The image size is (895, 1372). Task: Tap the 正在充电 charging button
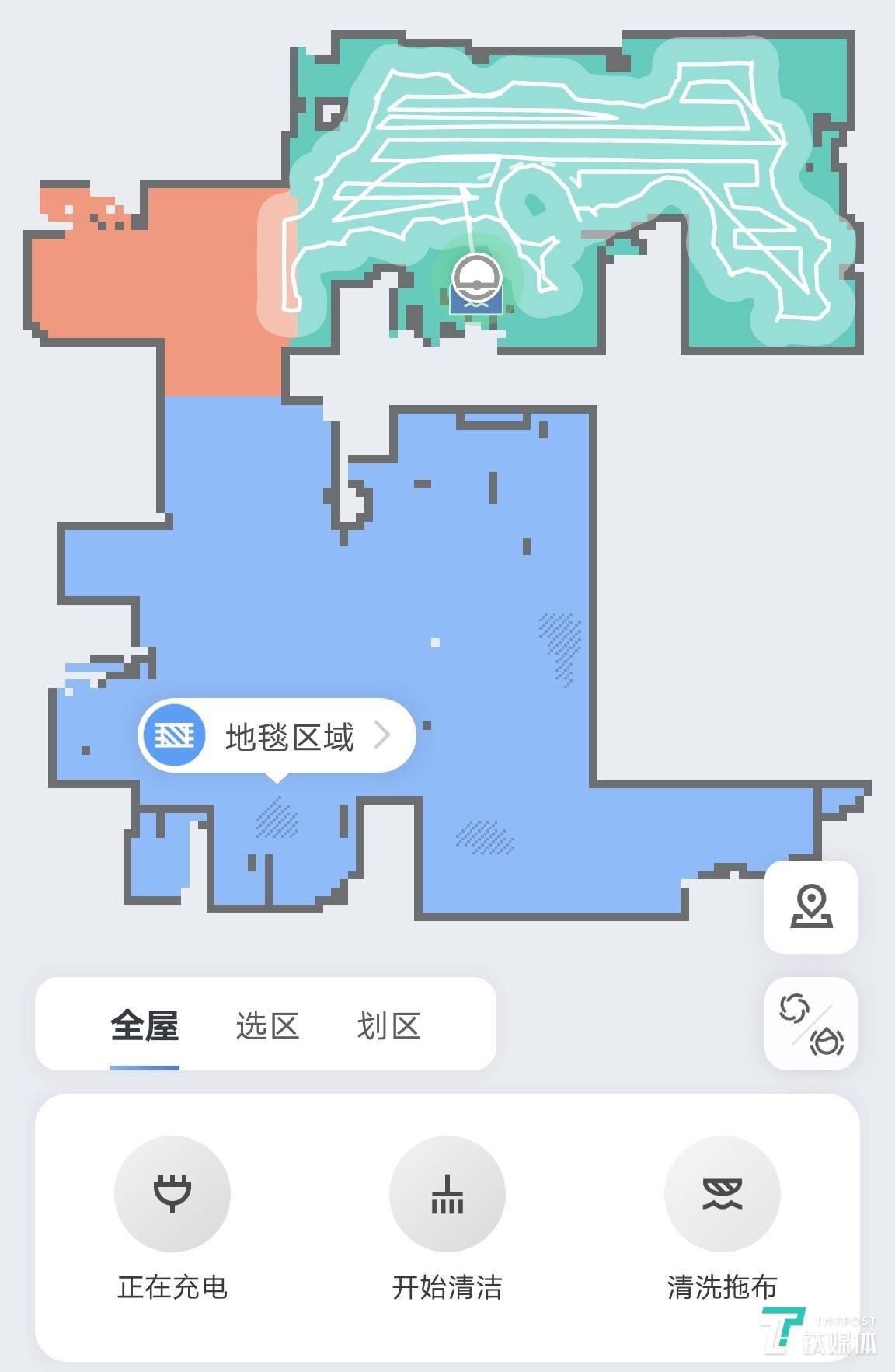pos(172,1195)
